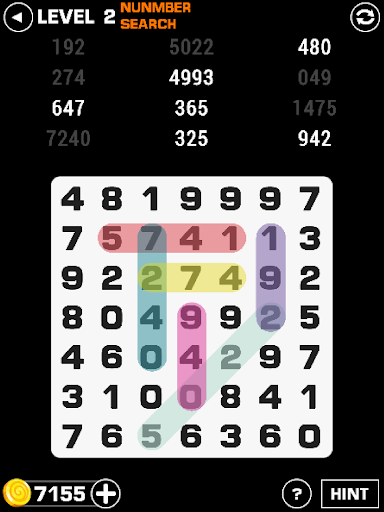The width and height of the screenshot is (384, 512).
Task: Open the question mark help button
Action: pos(297,494)
